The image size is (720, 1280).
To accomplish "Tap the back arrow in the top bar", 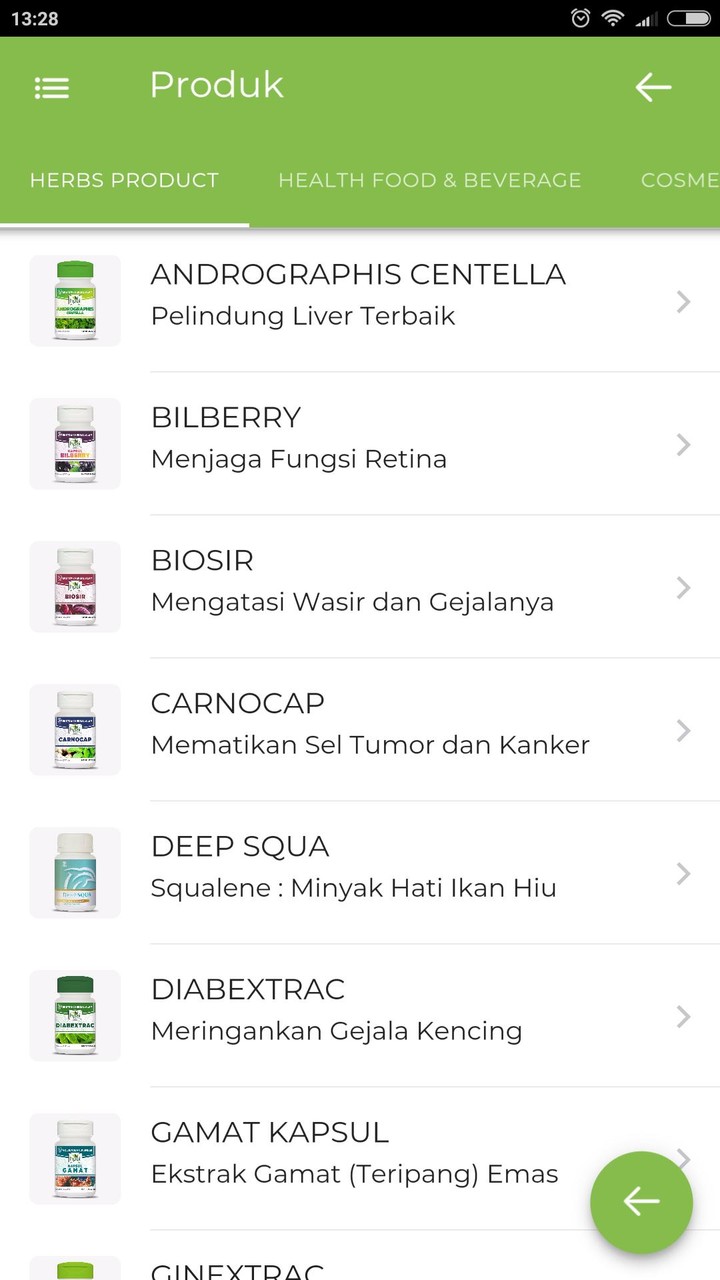I will pyautogui.click(x=653, y=87).
